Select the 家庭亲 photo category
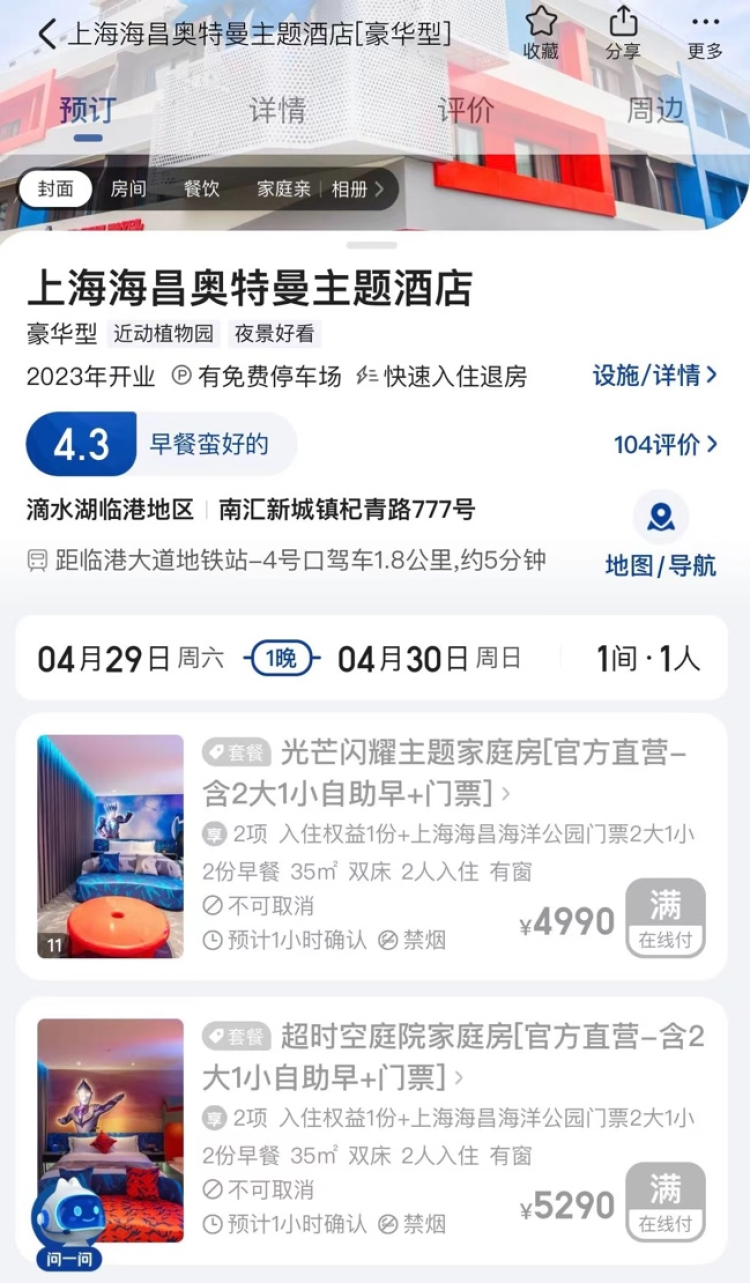The width and height of the screenshot is (750, 1283). [x=283, y=189]
